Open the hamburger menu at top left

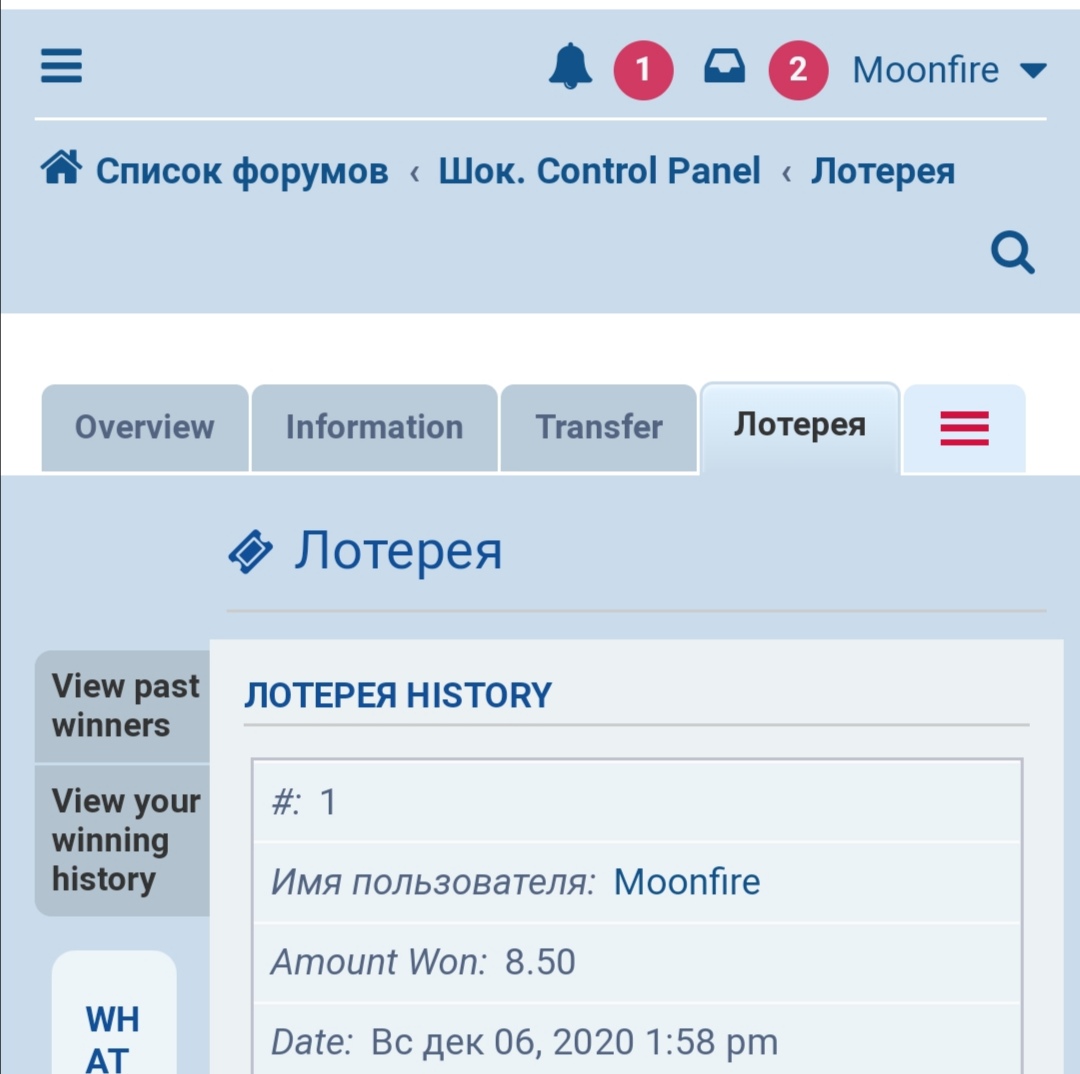tap(61, 68)
